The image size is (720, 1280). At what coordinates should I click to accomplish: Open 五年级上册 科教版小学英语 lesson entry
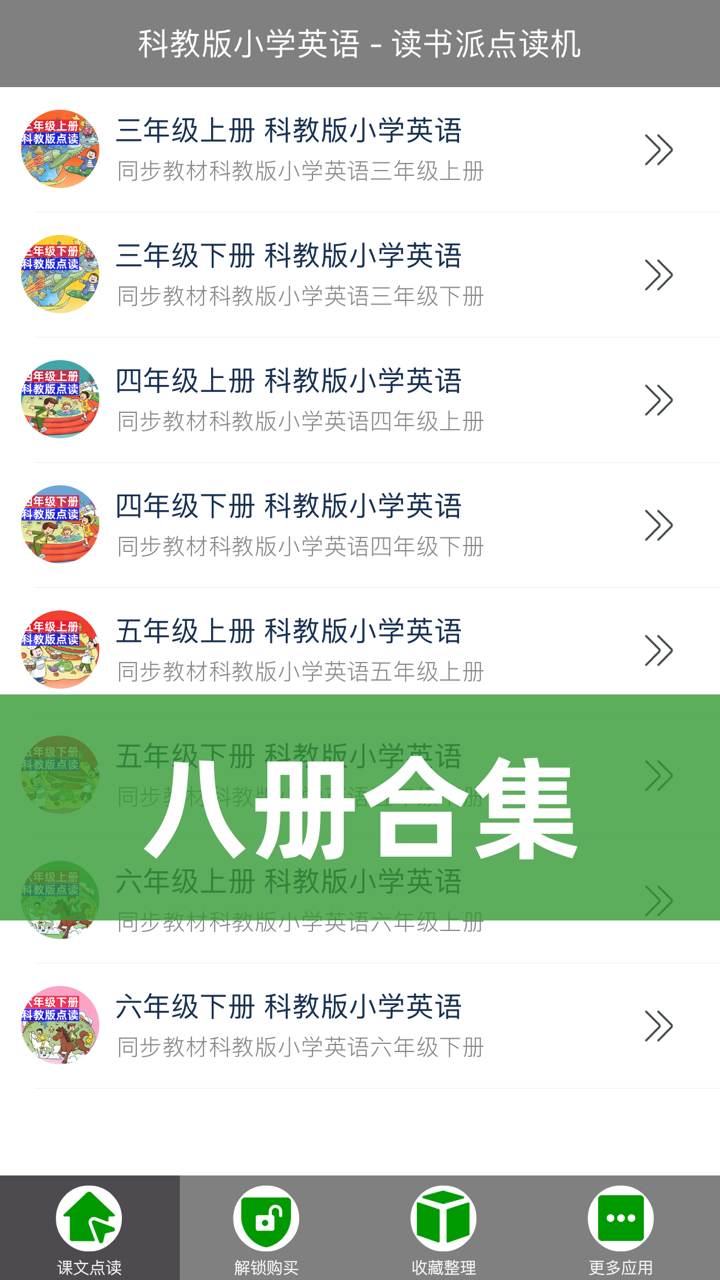(289, 631)
